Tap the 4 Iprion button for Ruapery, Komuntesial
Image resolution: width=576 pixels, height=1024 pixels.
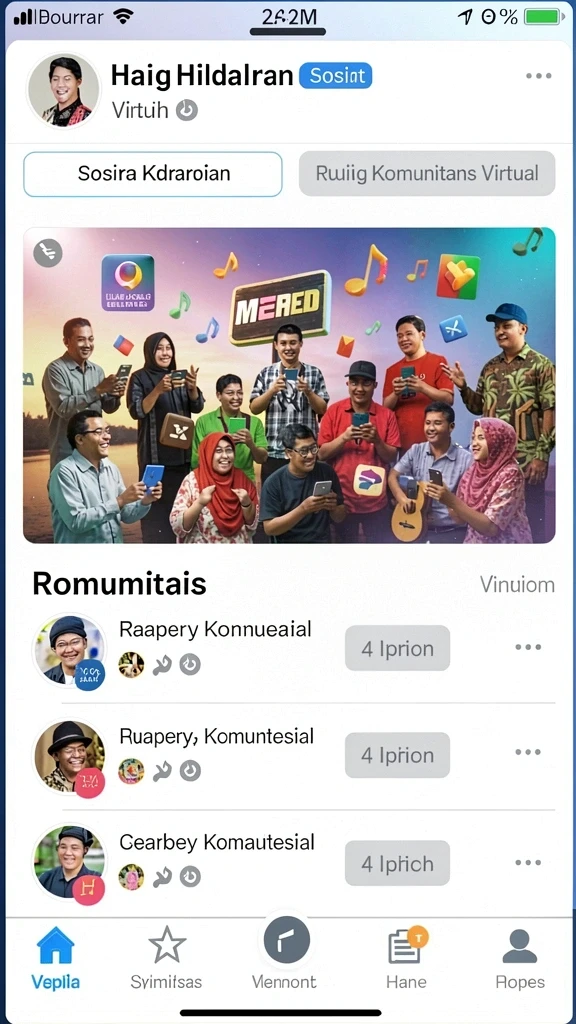point(397,755)
